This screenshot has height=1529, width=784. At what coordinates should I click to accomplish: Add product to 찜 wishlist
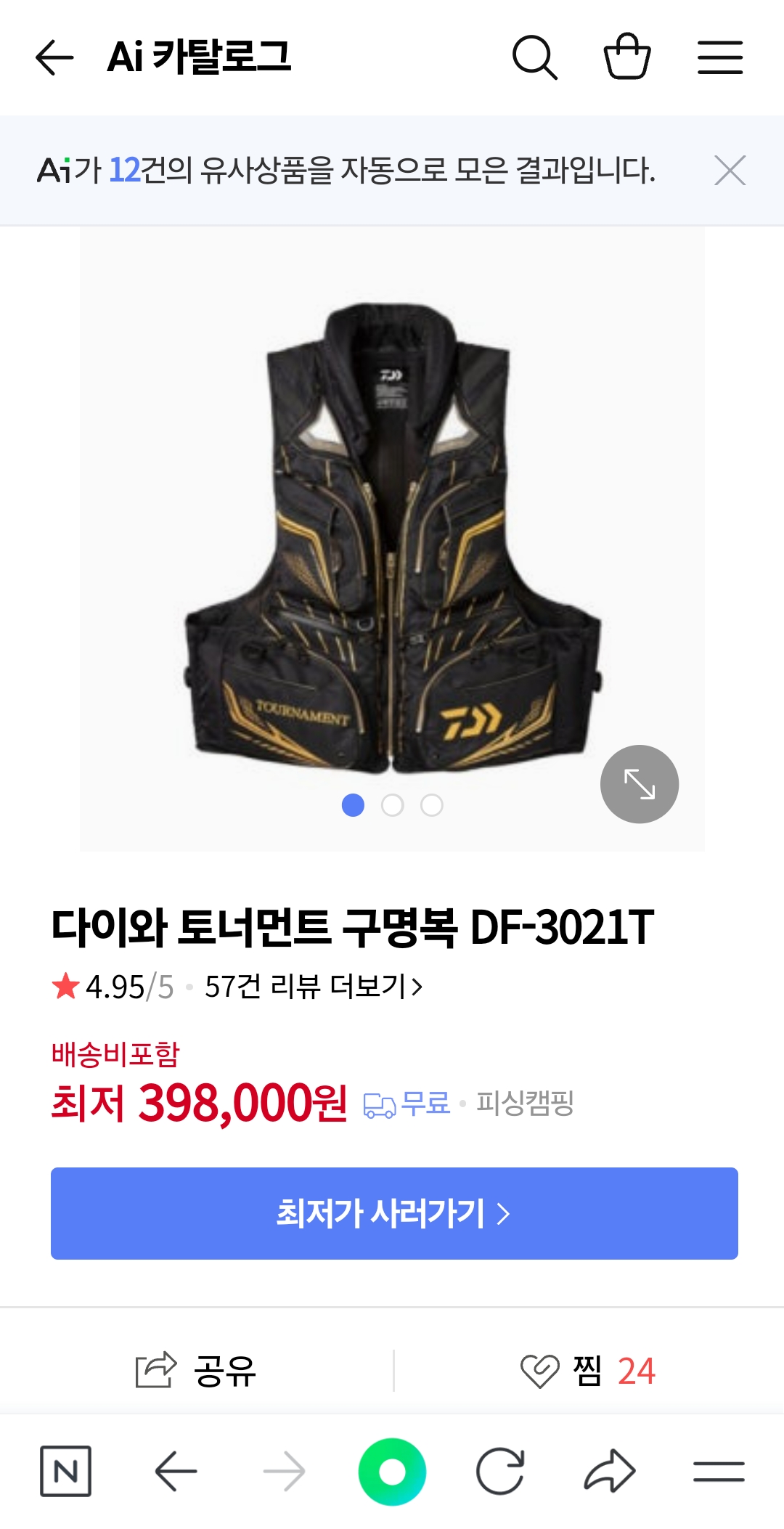pos(588,1371)
